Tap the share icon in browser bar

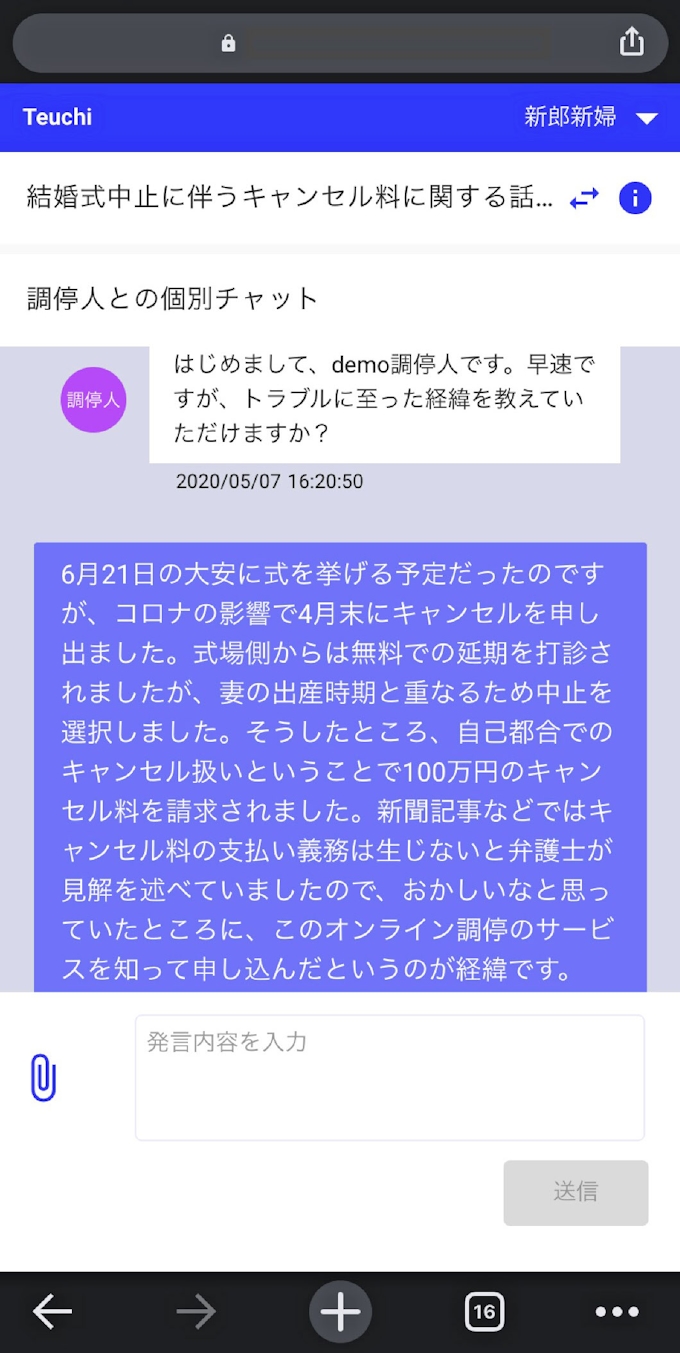click(x=632, y=42)
